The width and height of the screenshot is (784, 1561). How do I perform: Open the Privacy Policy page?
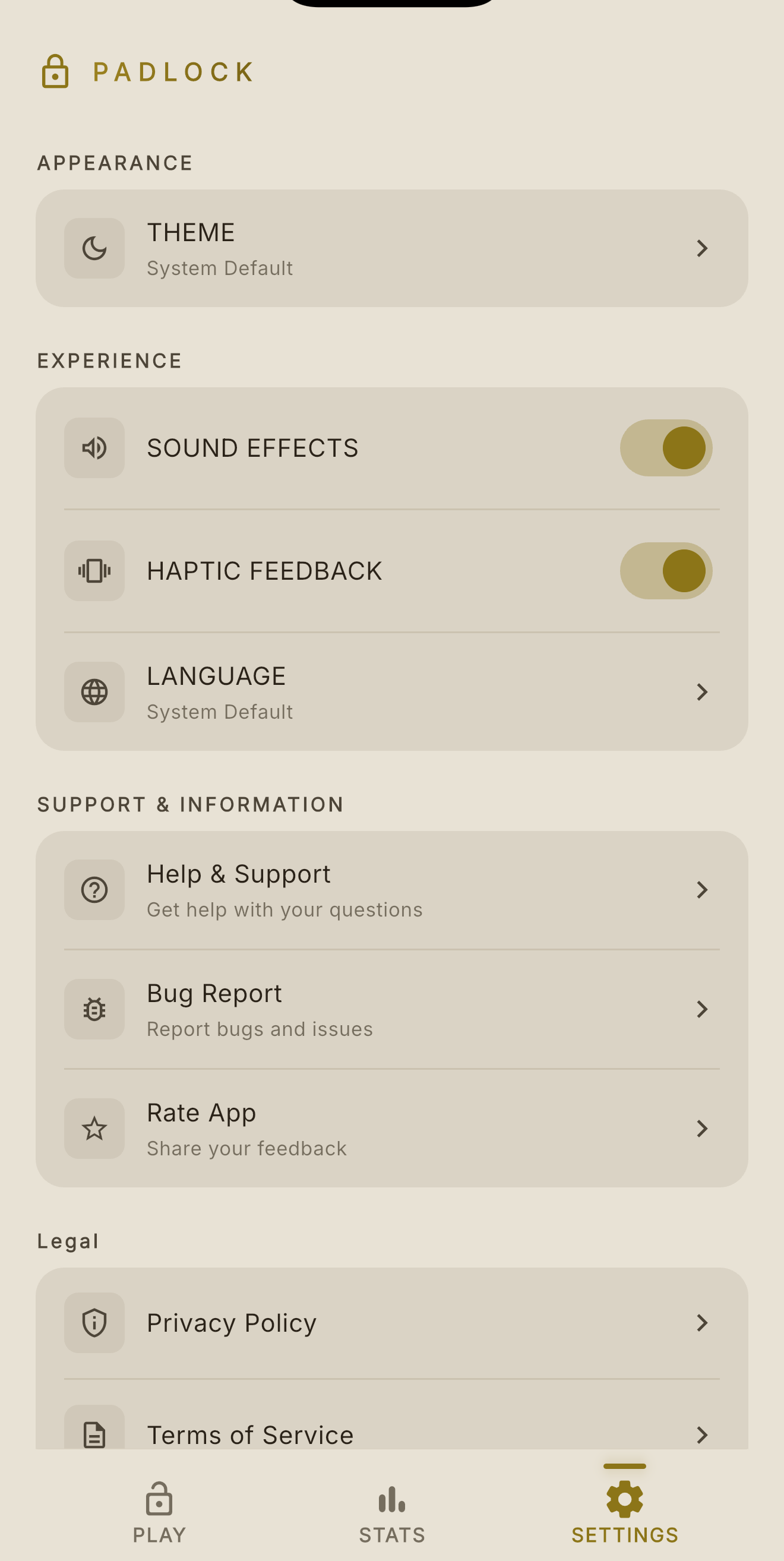click(x=392, y=1323)
